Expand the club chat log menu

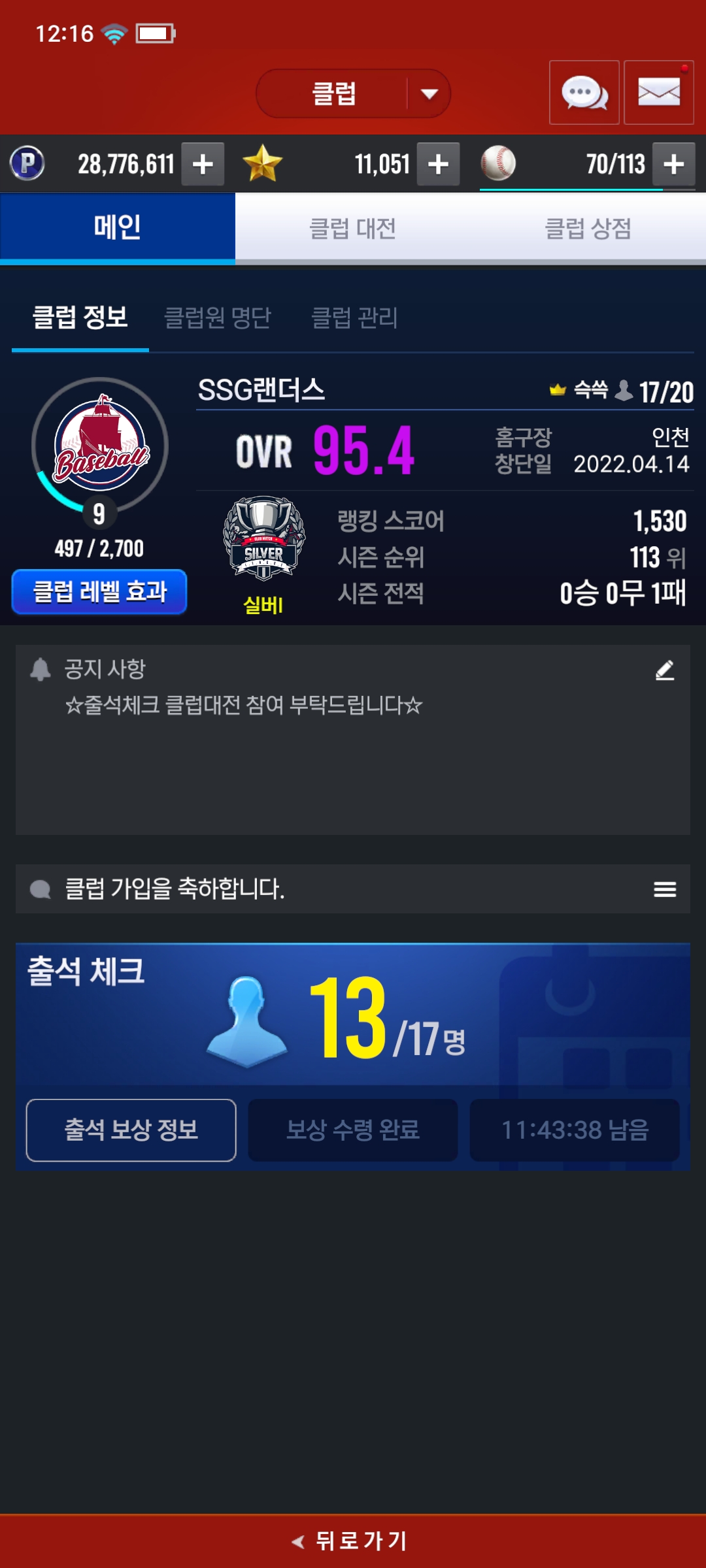click(x=664, y=889)
